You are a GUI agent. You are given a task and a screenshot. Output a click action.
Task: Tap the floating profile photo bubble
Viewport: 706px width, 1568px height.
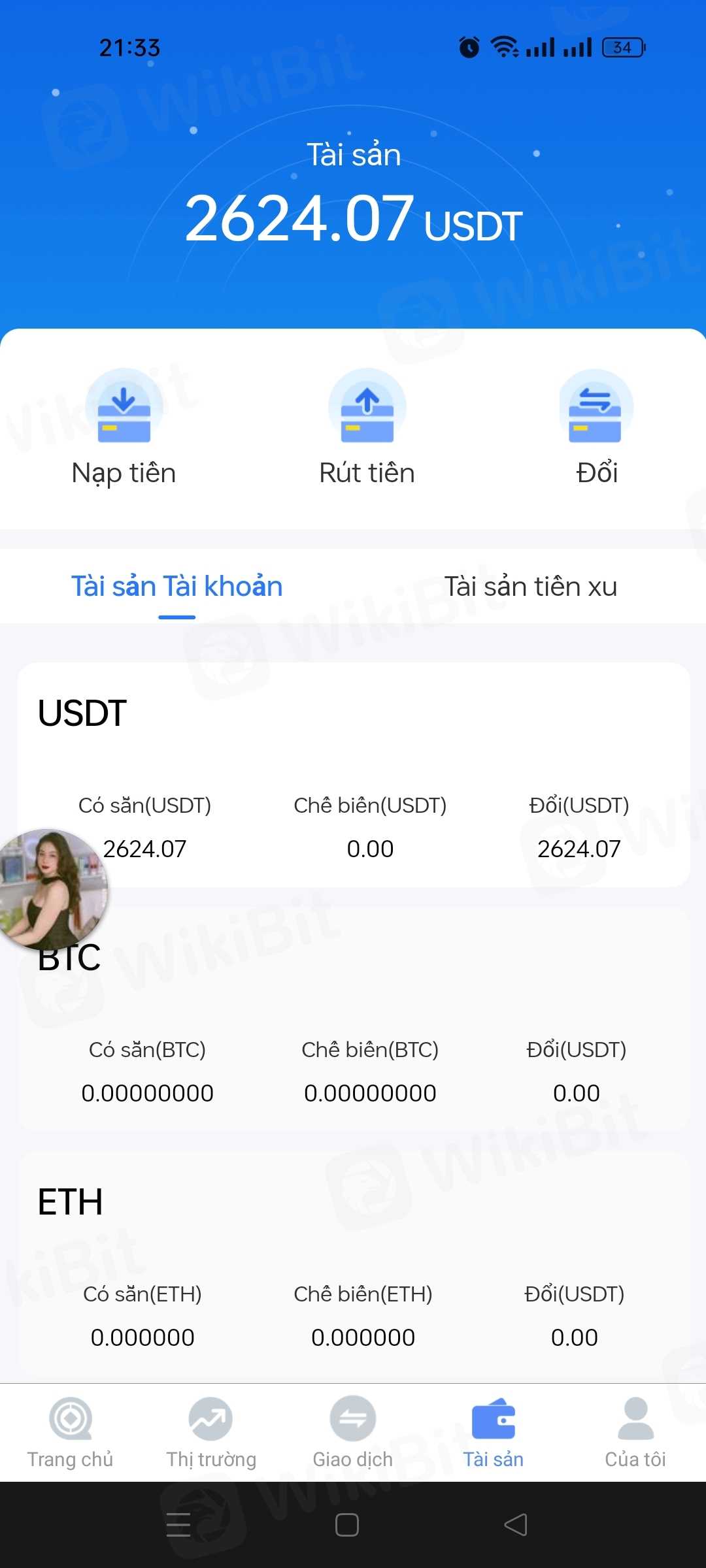(51, 889)
